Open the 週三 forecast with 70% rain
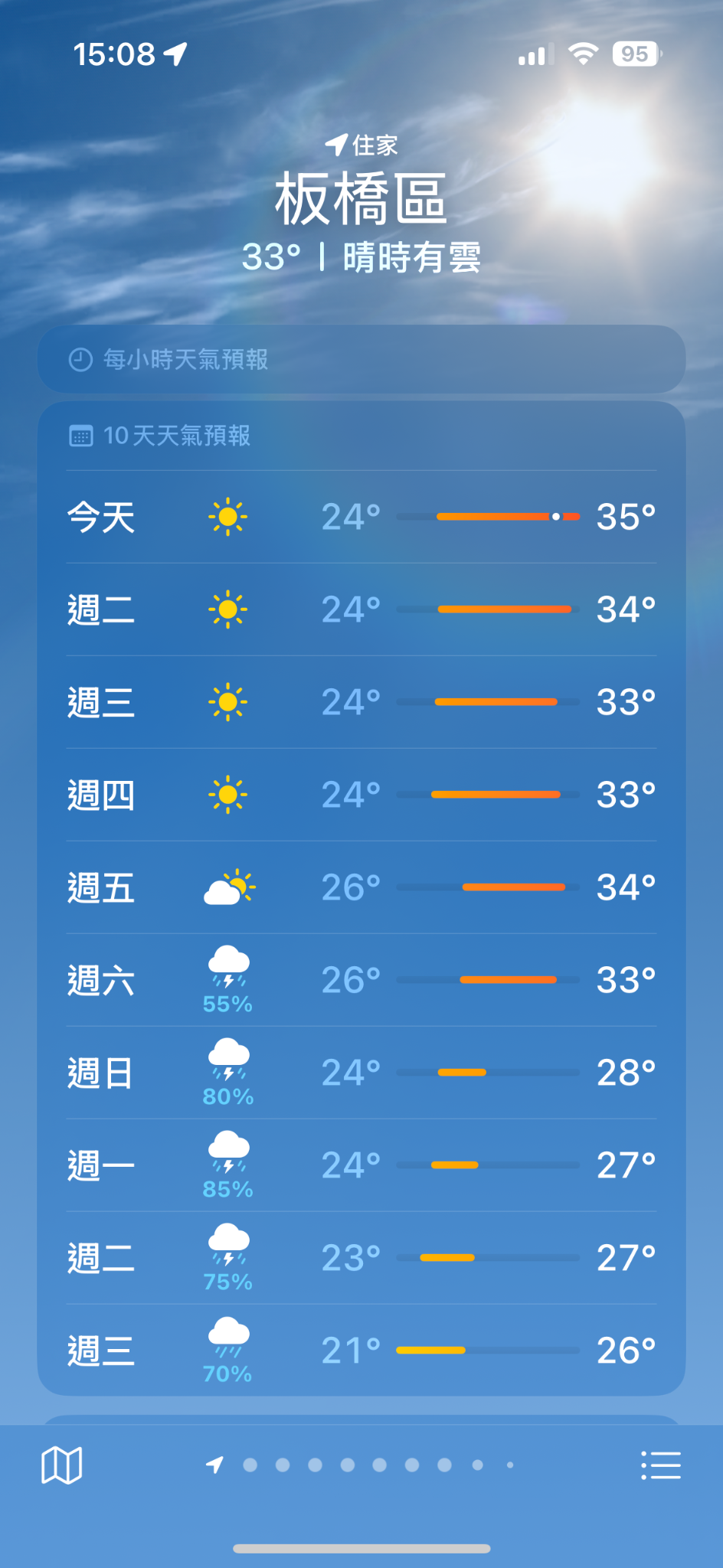Viewport: 723px width, 1568px height. [x=361, y=1351]
